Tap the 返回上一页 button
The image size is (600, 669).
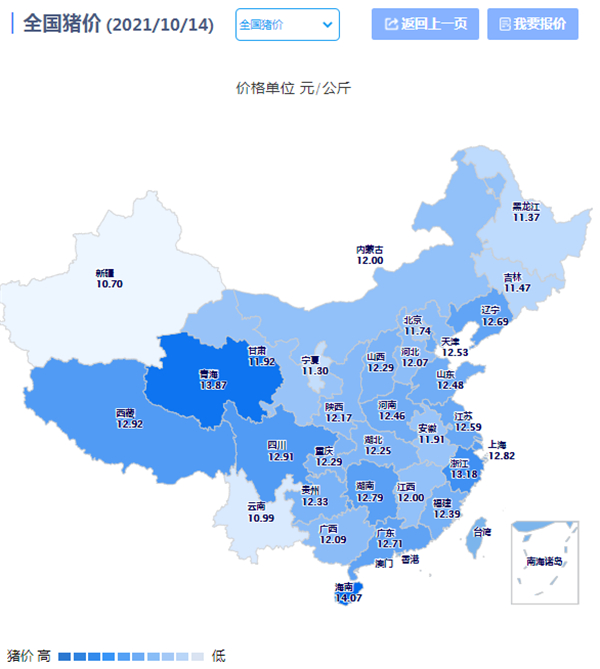point(424,24)
